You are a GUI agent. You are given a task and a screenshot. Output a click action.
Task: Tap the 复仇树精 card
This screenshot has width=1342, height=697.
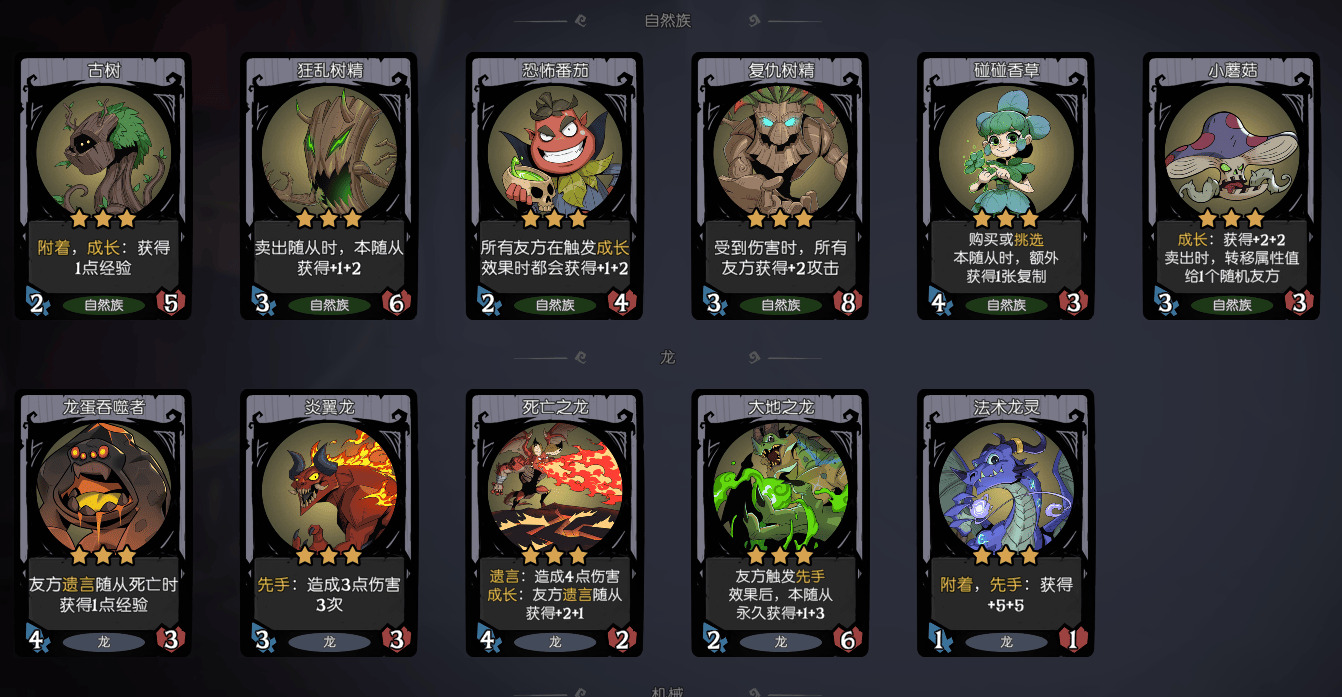781,186
